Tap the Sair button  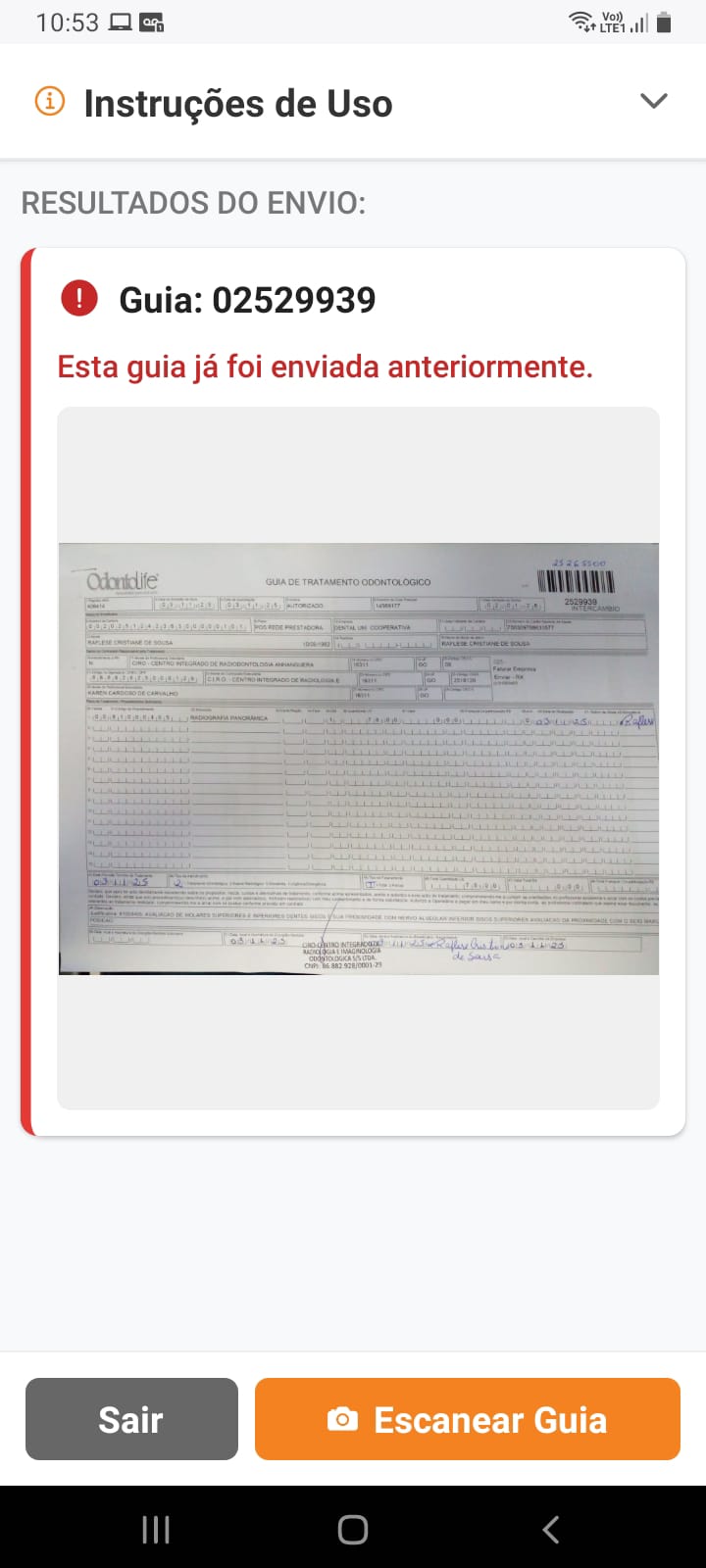pyautogui.click(x=131, y=1419)
